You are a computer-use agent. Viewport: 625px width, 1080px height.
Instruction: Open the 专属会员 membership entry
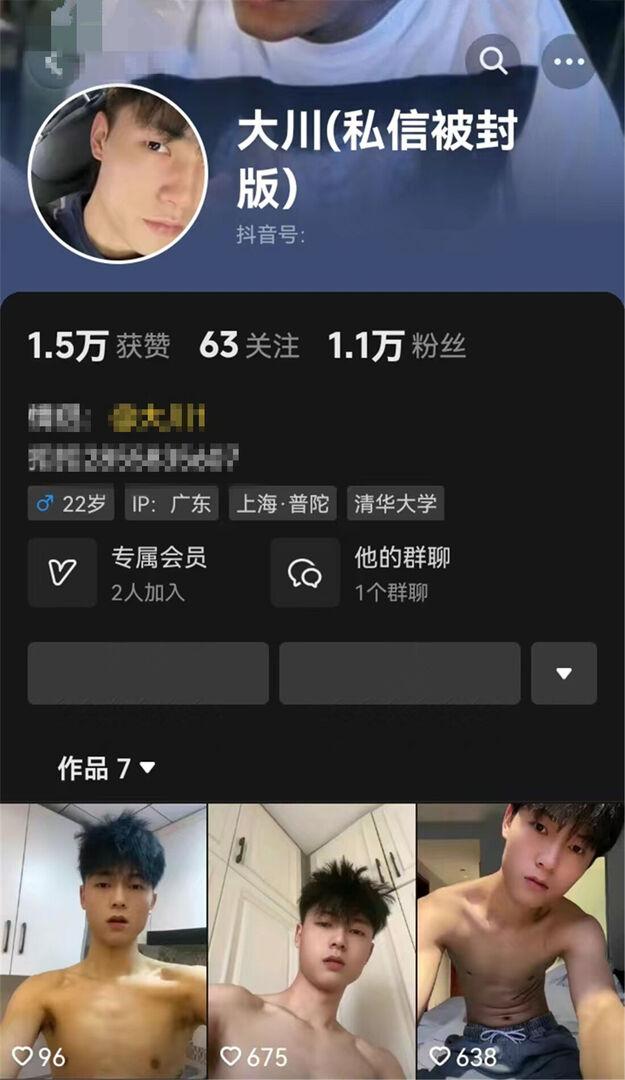click(130, 573)
